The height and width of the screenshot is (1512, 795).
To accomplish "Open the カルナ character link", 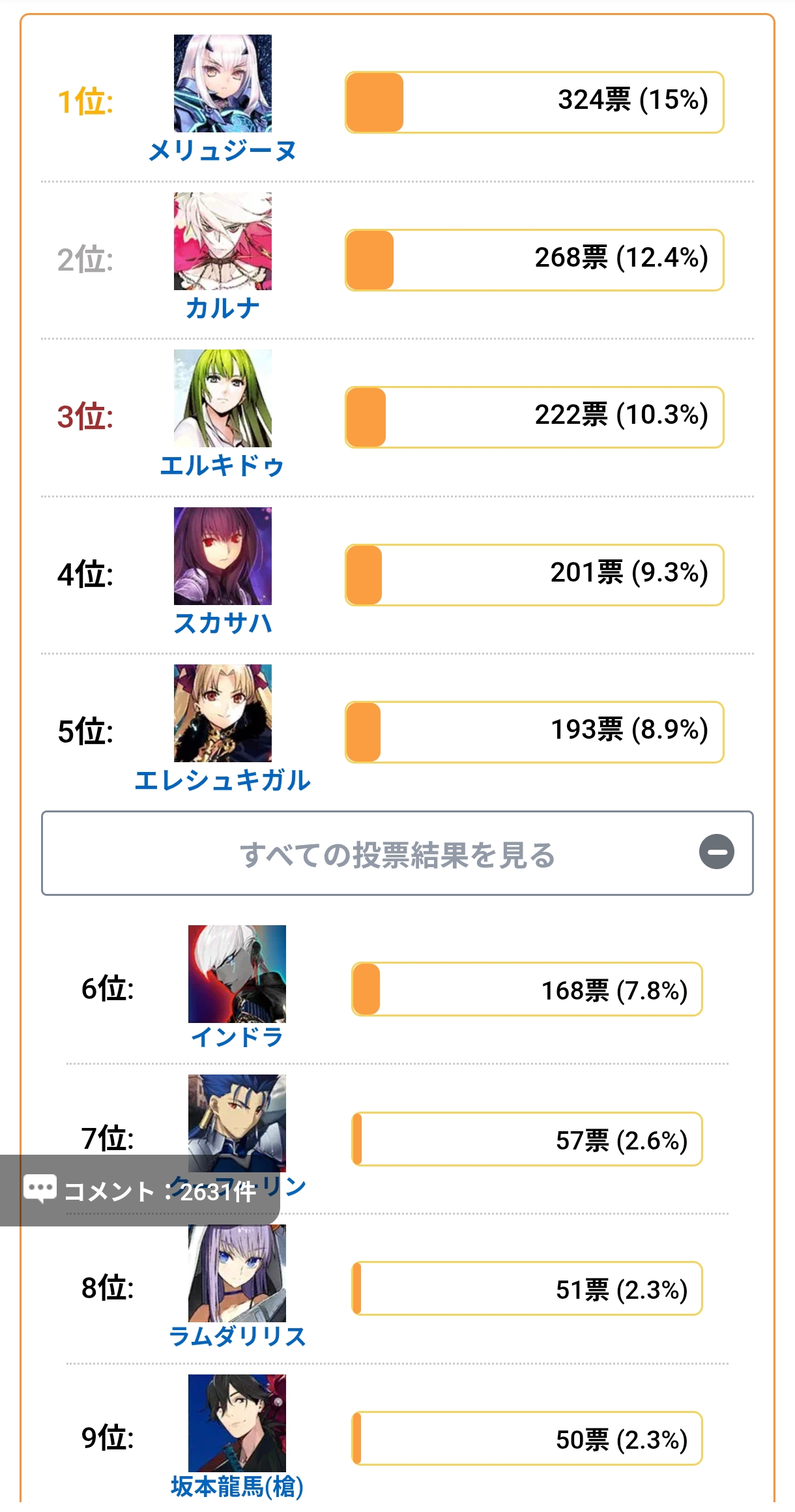I will point(222,308).
